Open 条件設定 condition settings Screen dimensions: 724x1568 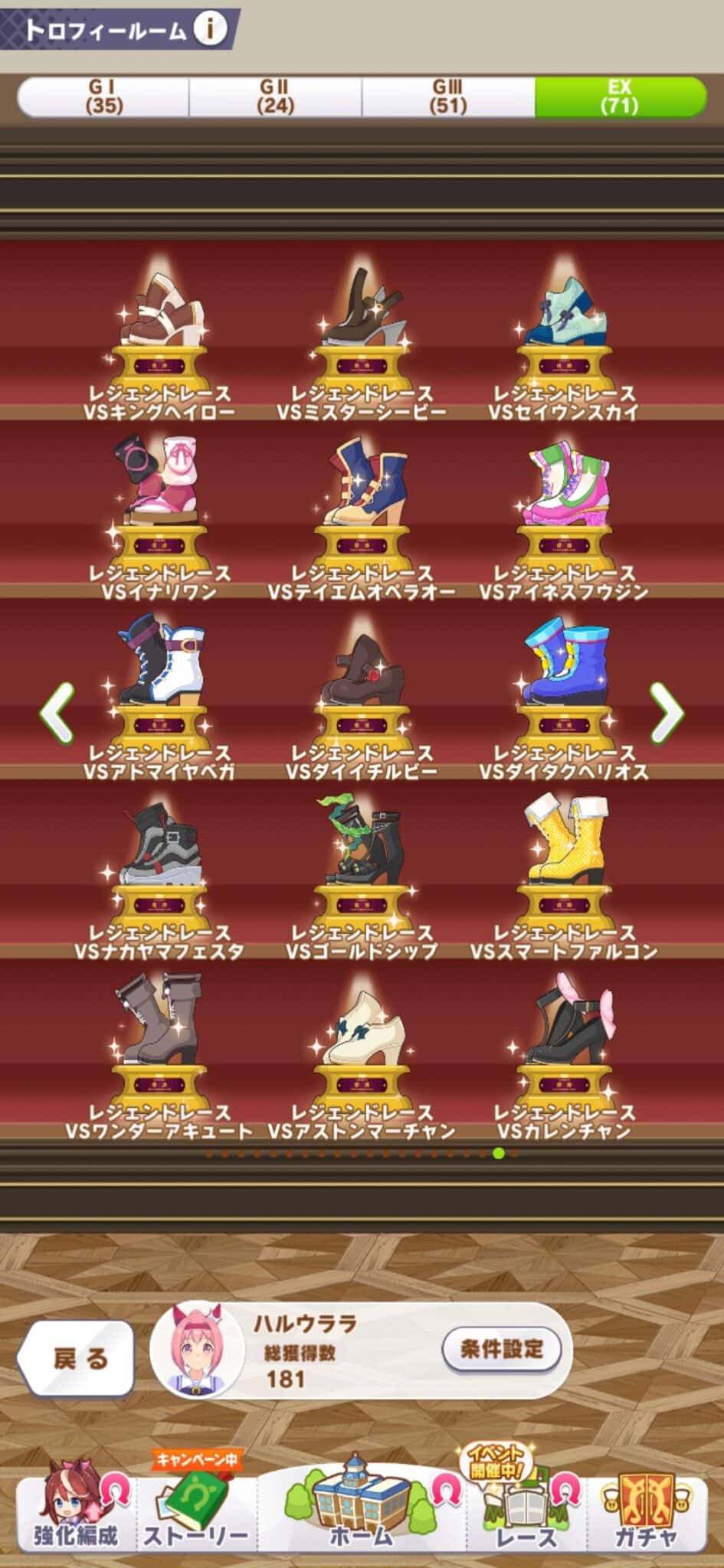pos(502,1349)
